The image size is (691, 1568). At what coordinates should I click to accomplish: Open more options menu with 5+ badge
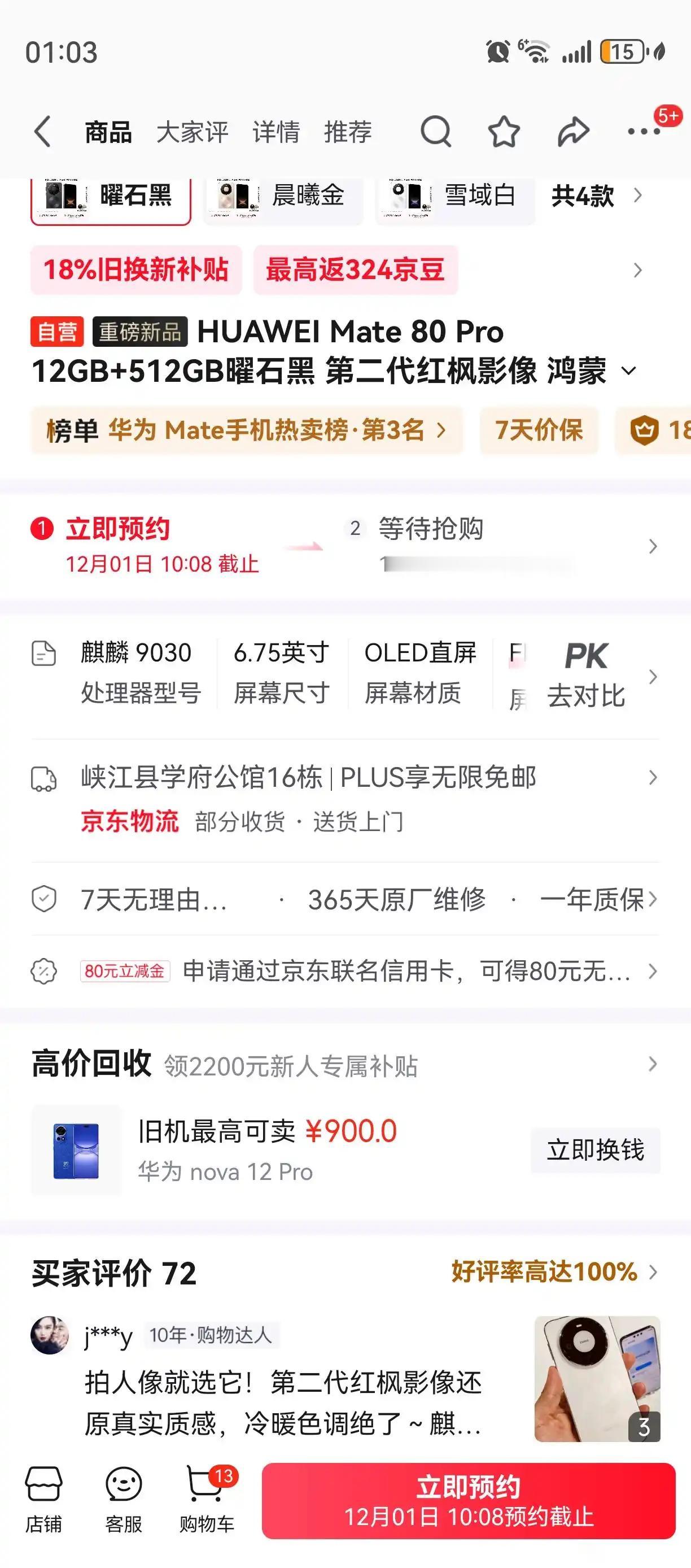(643, 132)
